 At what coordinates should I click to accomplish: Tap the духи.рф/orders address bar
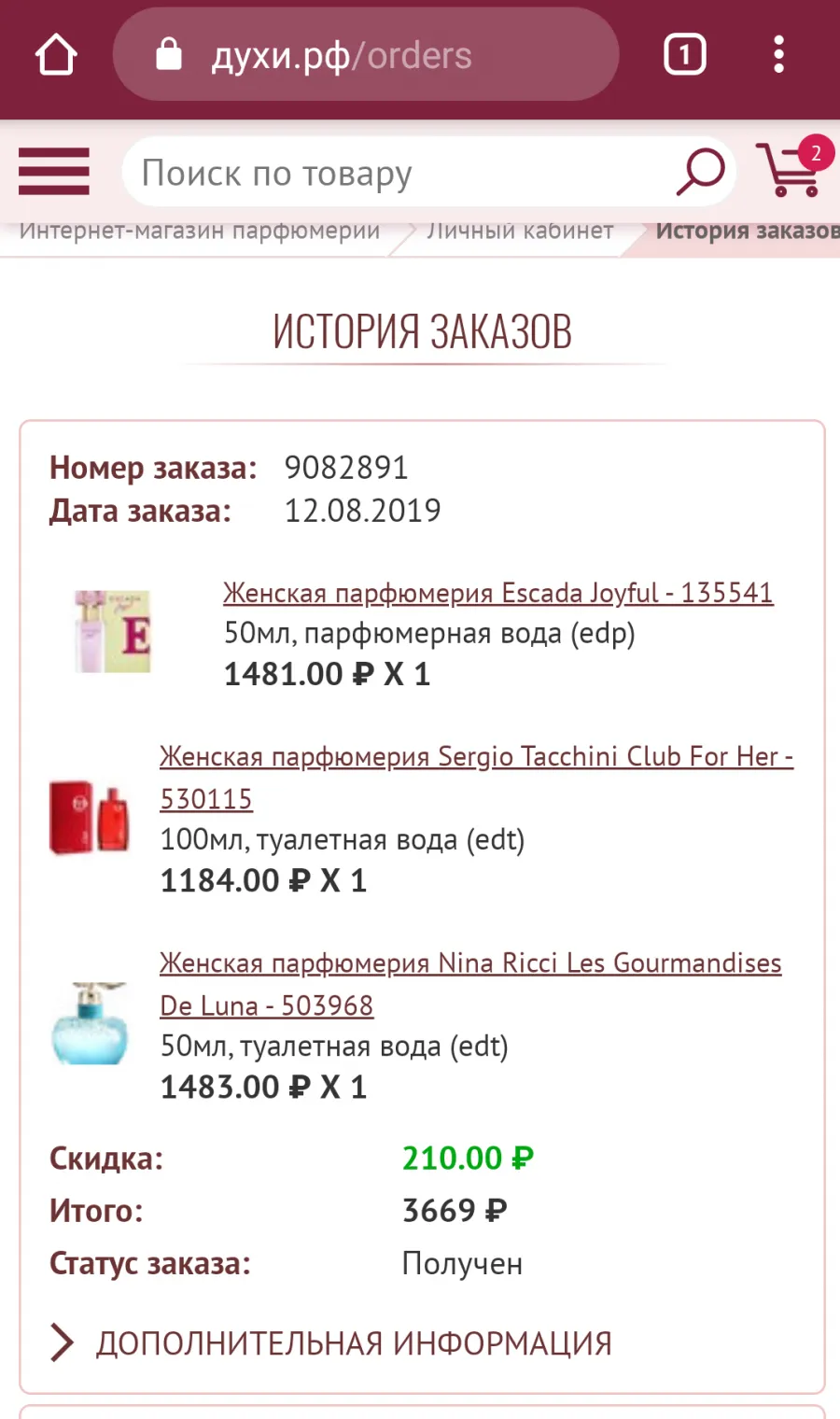click(366, 55)
